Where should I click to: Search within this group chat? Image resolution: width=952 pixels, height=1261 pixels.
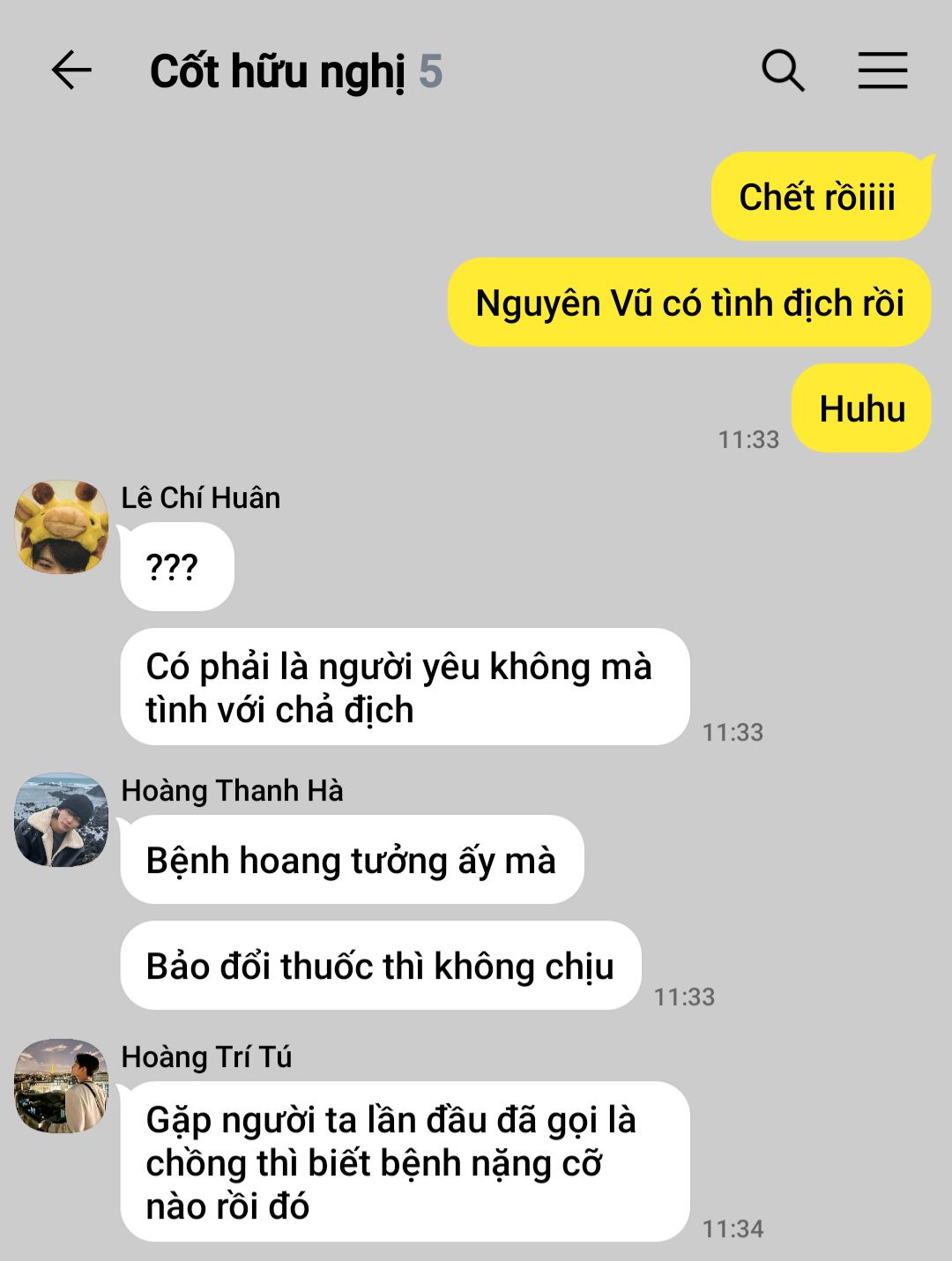(x=783, y=71)
